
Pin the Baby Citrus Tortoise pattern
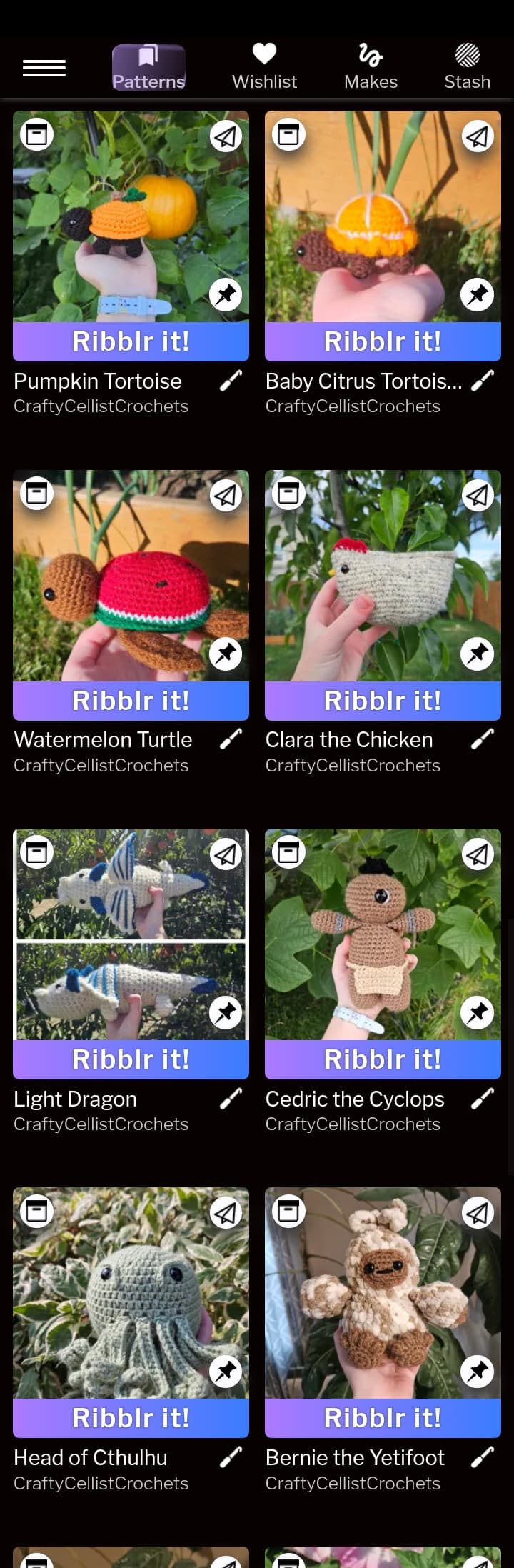coord(477,294)
